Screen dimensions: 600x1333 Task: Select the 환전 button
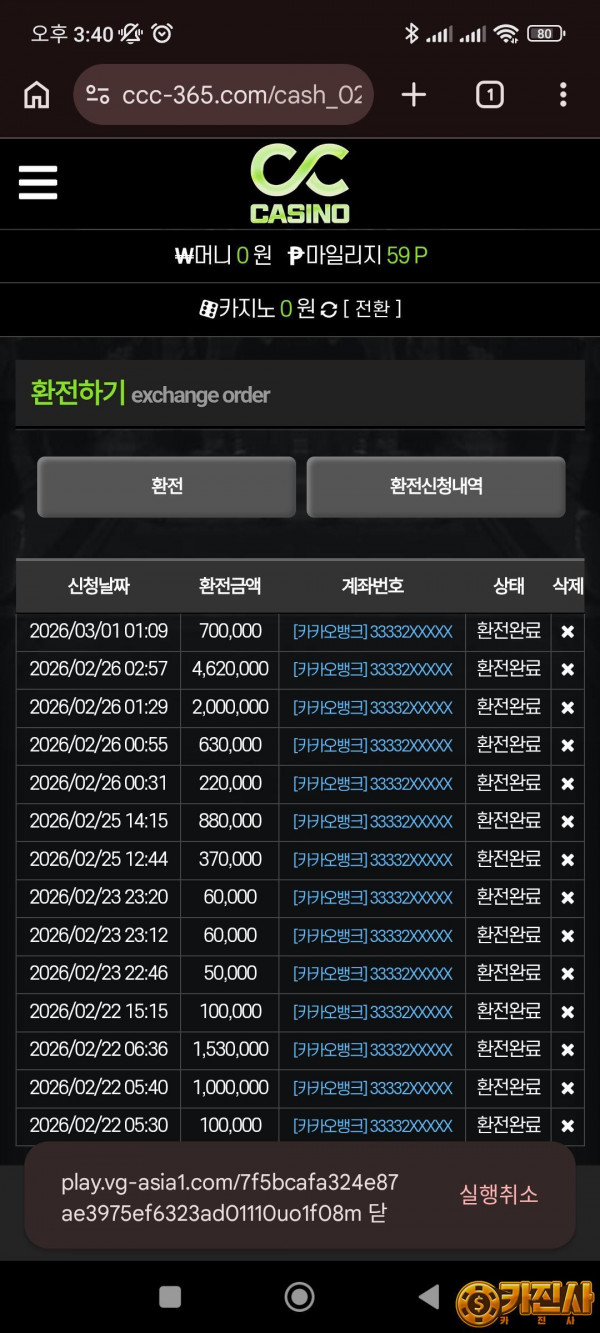(x=166, y=487)
